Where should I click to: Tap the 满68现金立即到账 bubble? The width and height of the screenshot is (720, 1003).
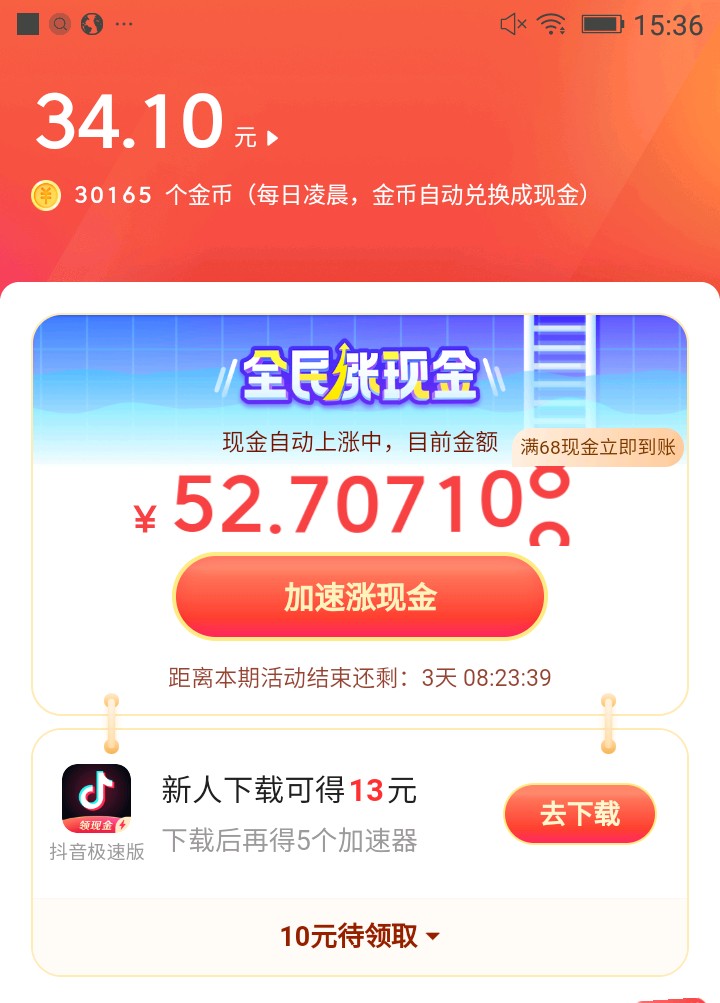(597, 447)
